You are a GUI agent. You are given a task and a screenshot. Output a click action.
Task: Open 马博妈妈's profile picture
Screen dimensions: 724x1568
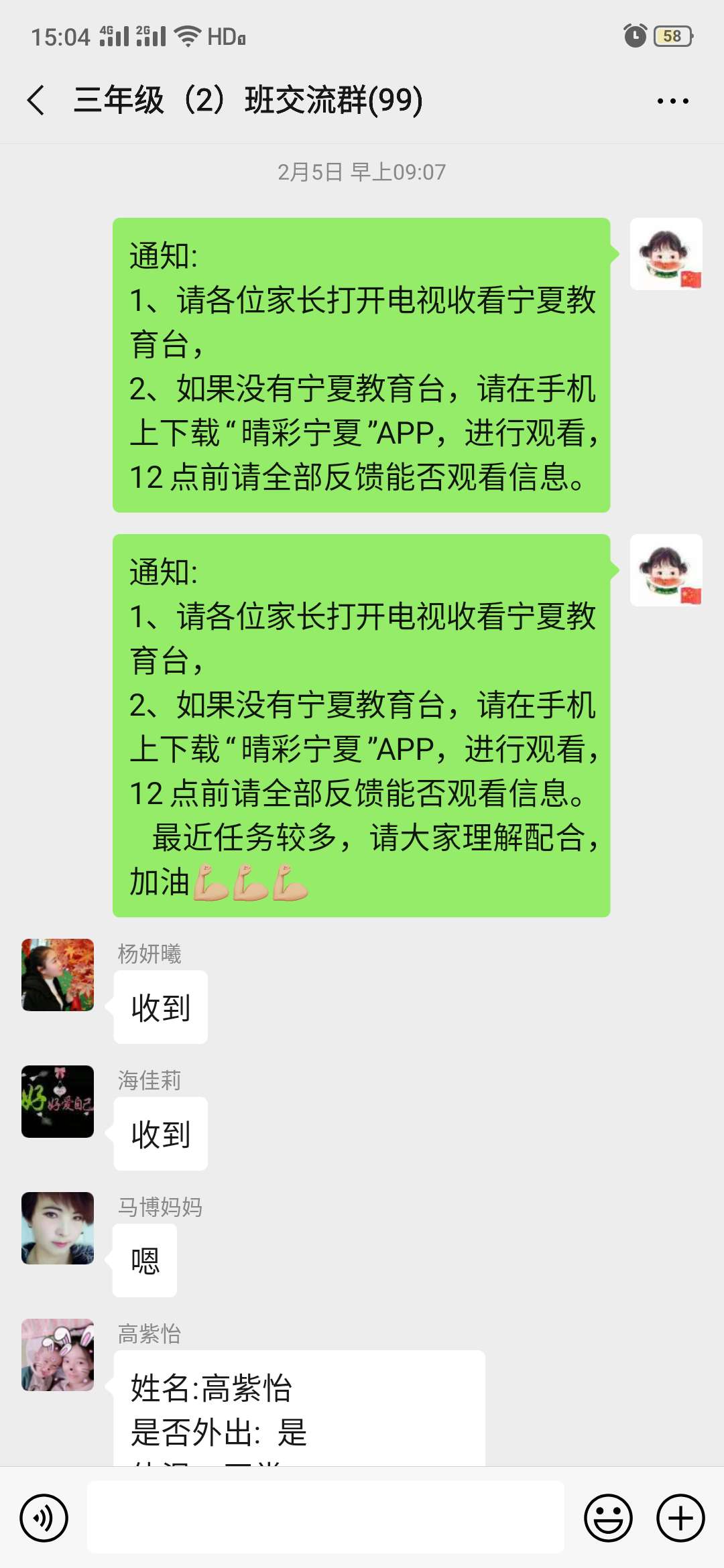click(58, 1228)
